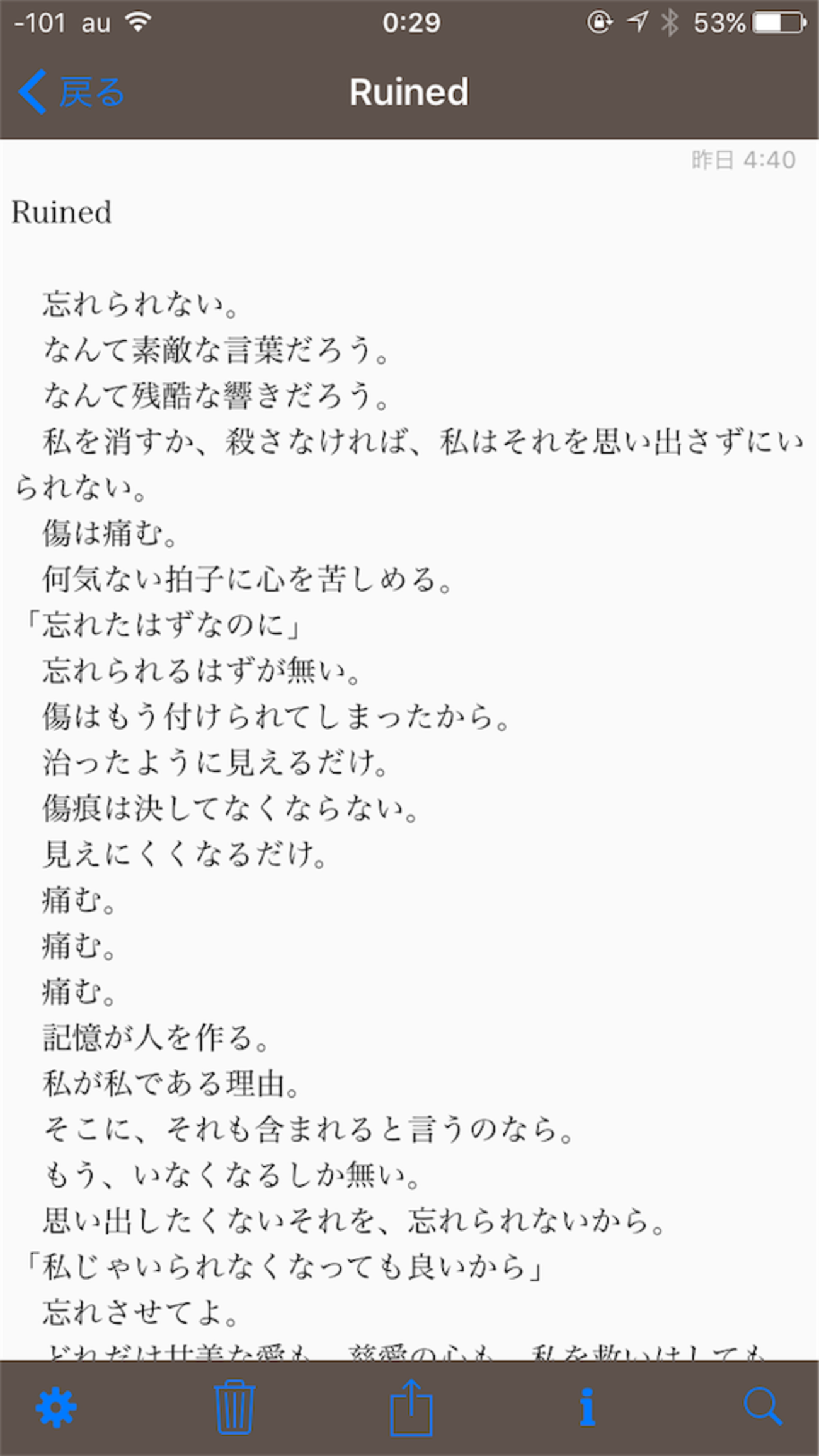Open settings via the gear icon
Image resolution: width=819 pixels, height=1456 pixels.
click(57, 1407)
